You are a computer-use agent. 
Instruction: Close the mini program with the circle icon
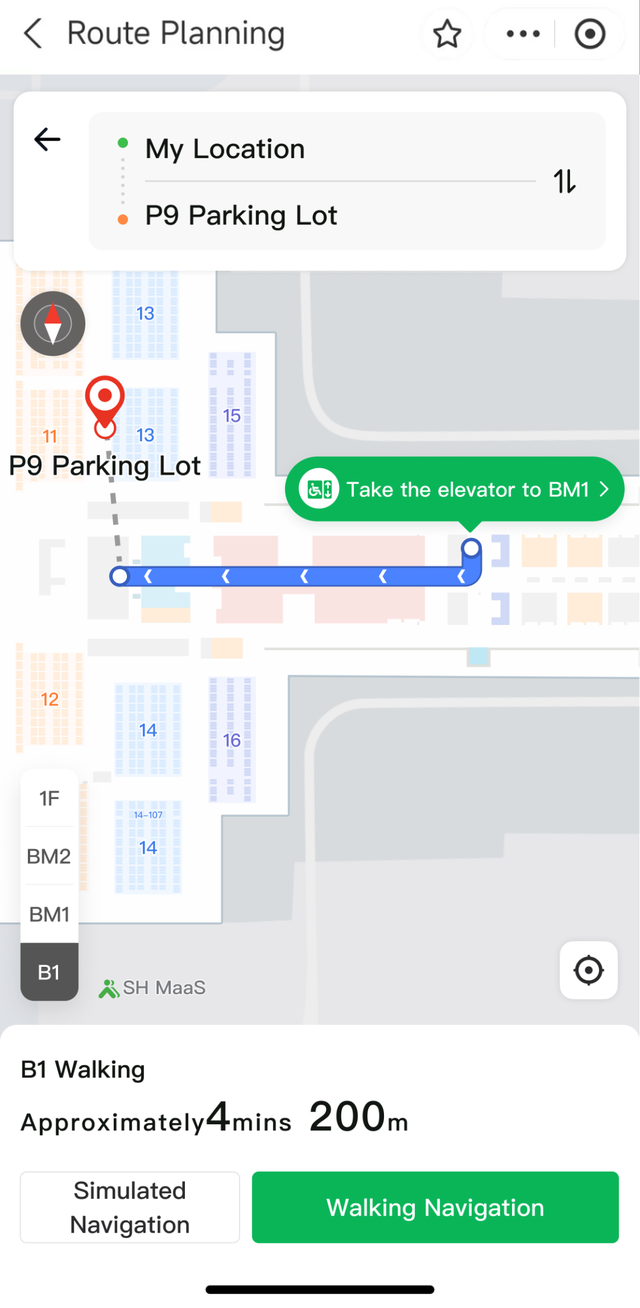tap(590, 34)
